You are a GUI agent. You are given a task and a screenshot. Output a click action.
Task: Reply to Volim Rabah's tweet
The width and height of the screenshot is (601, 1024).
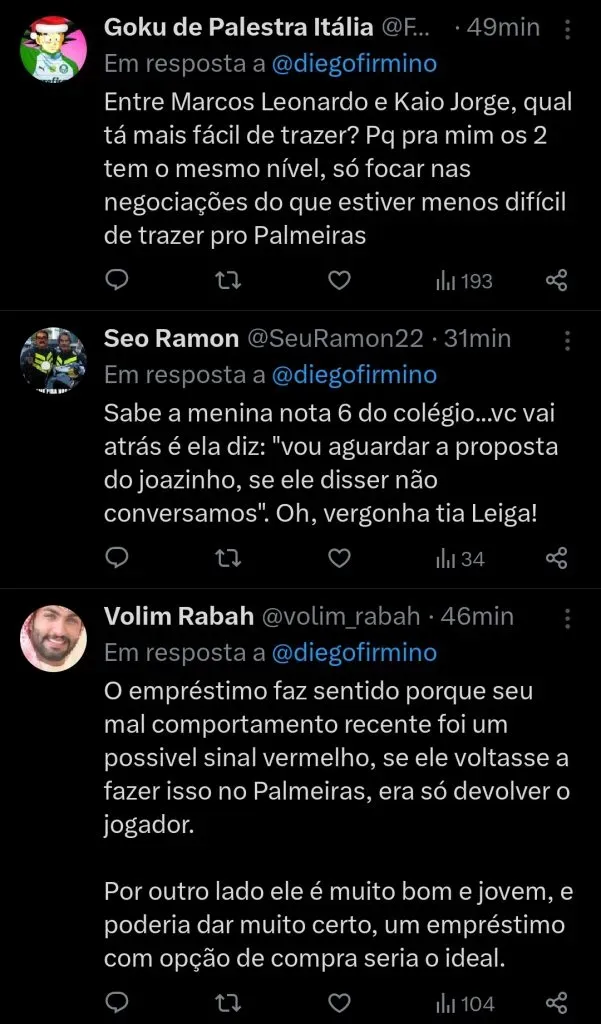pos(117,1002)
